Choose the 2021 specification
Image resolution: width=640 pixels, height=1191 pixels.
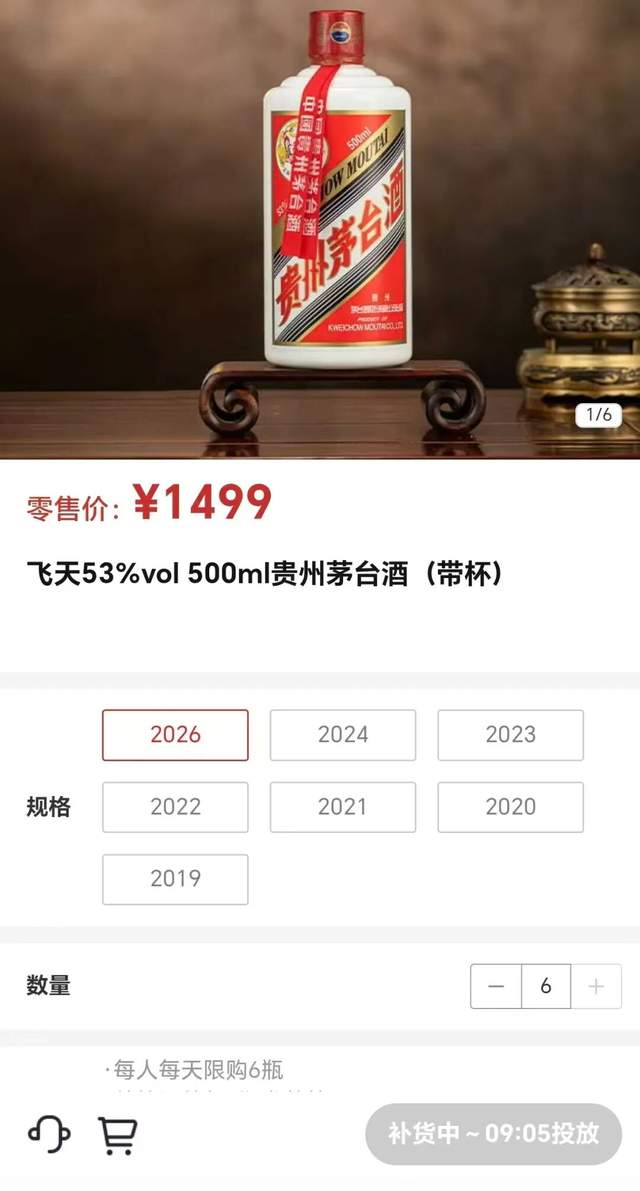pyautogui.click(x=343, y=807)
